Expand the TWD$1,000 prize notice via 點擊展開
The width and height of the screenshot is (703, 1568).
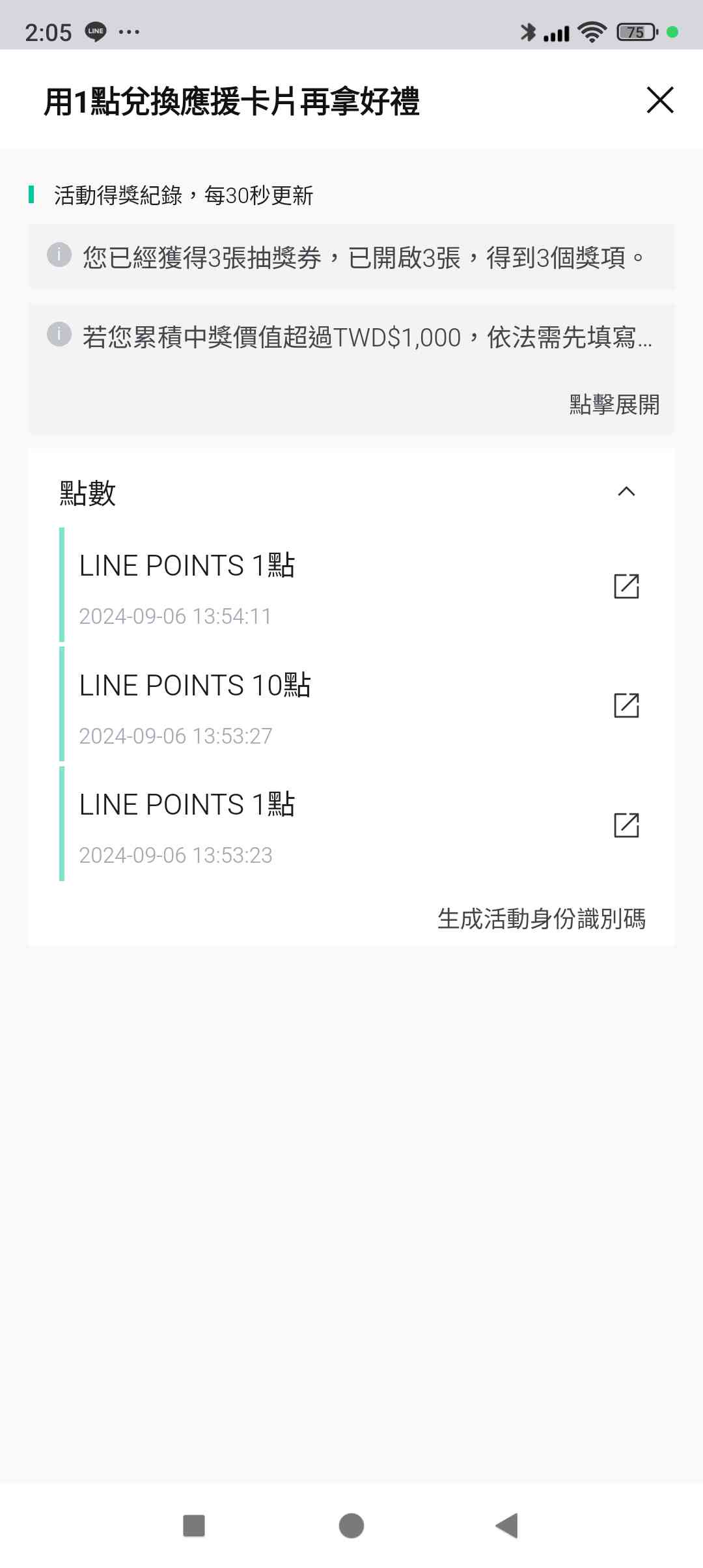tap(614, 404)
